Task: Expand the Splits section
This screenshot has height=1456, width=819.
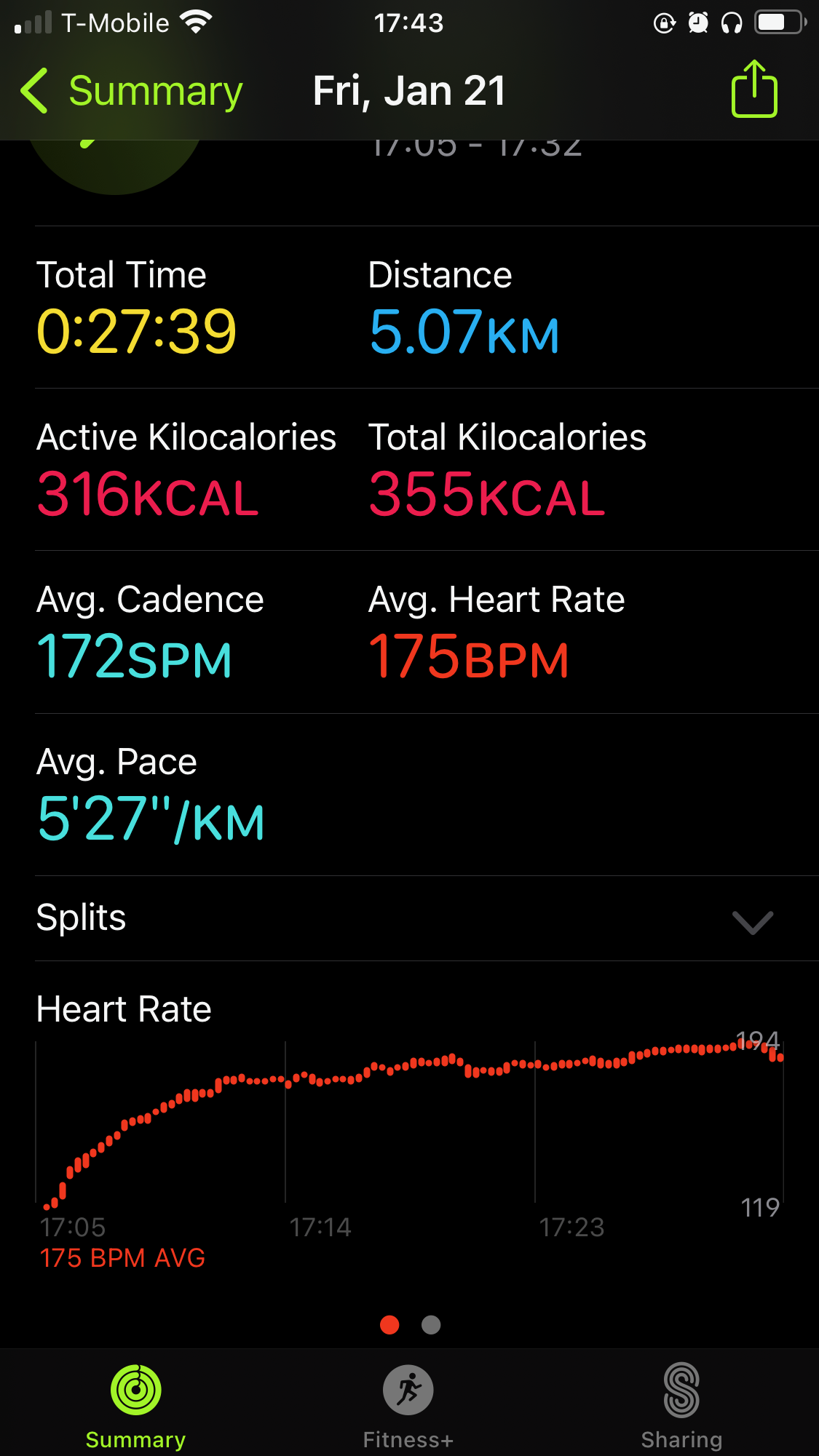Action: [x=427, y=918]
